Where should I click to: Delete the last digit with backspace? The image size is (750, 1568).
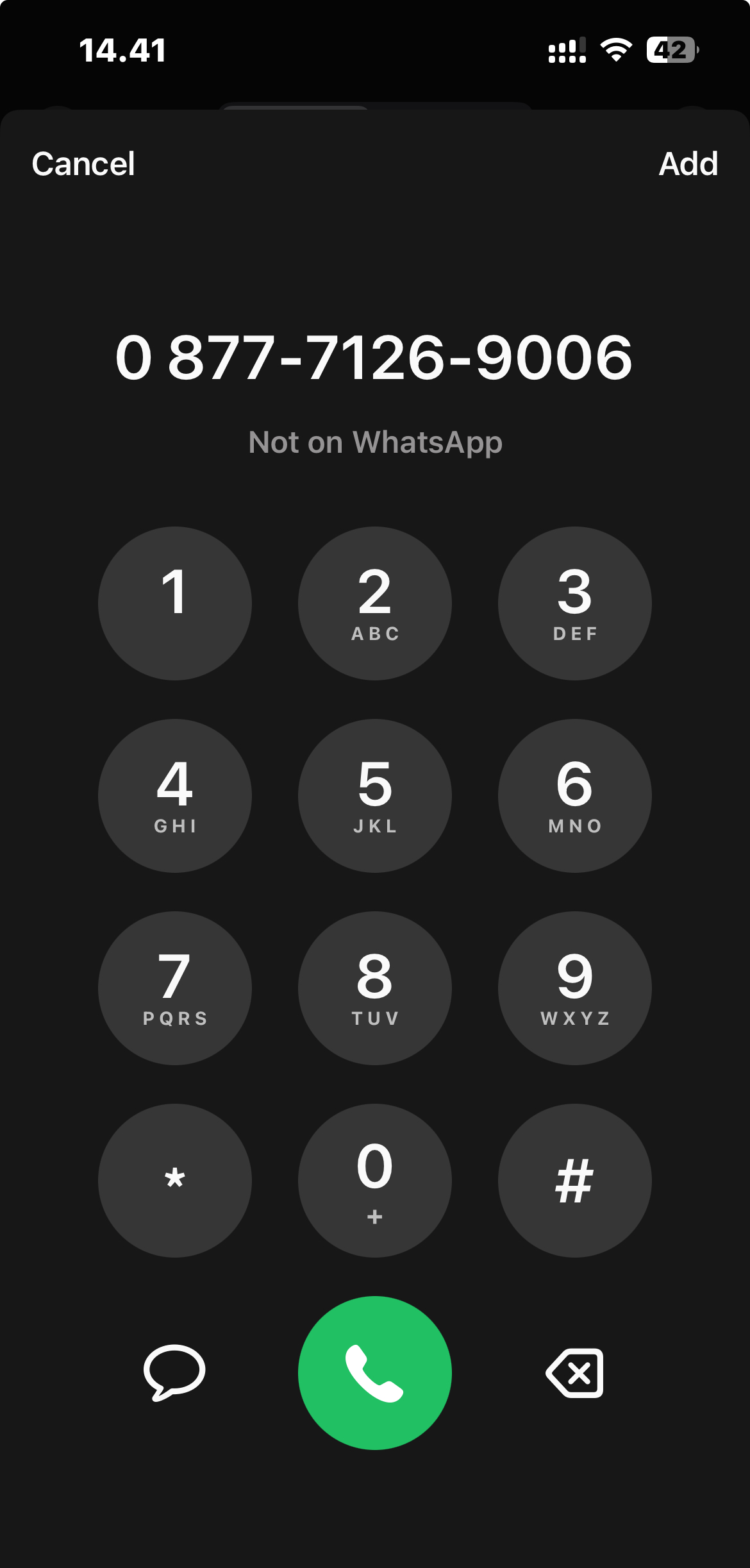(x=574, y=1372)
